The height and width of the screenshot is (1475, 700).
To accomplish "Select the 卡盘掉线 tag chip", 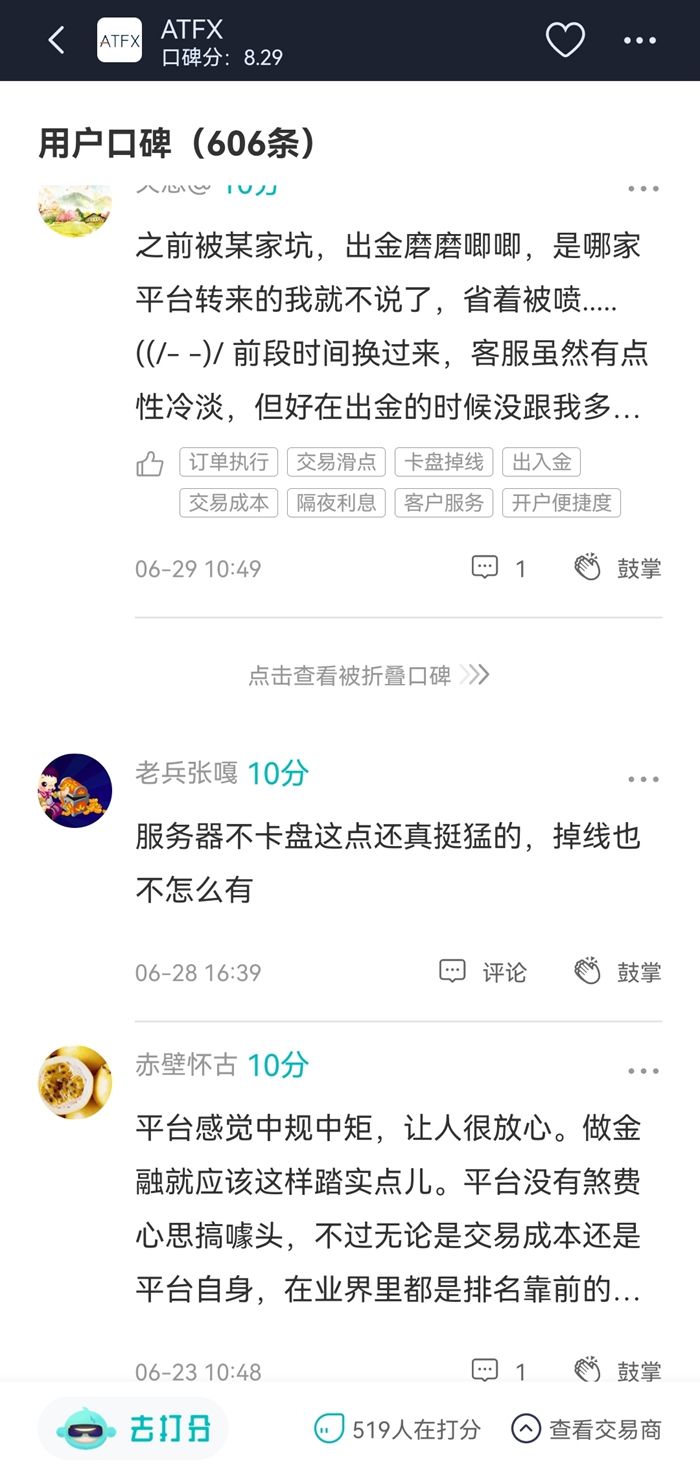I will 444,461.
